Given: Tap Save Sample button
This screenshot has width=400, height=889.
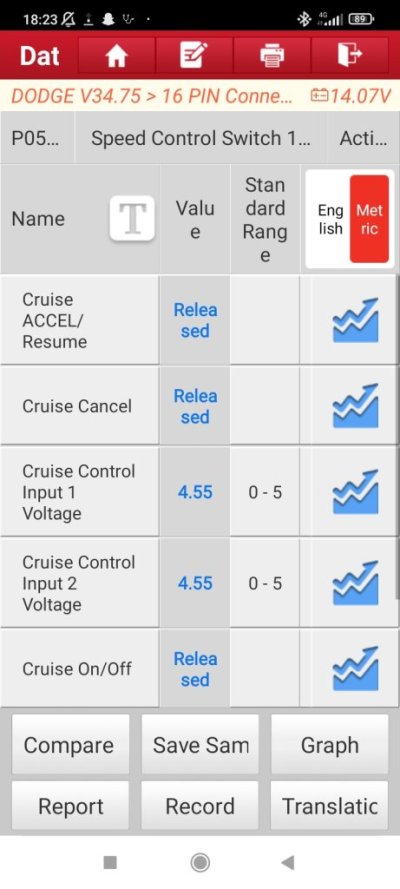Looking at the screenshot, I should click(200, 744).
